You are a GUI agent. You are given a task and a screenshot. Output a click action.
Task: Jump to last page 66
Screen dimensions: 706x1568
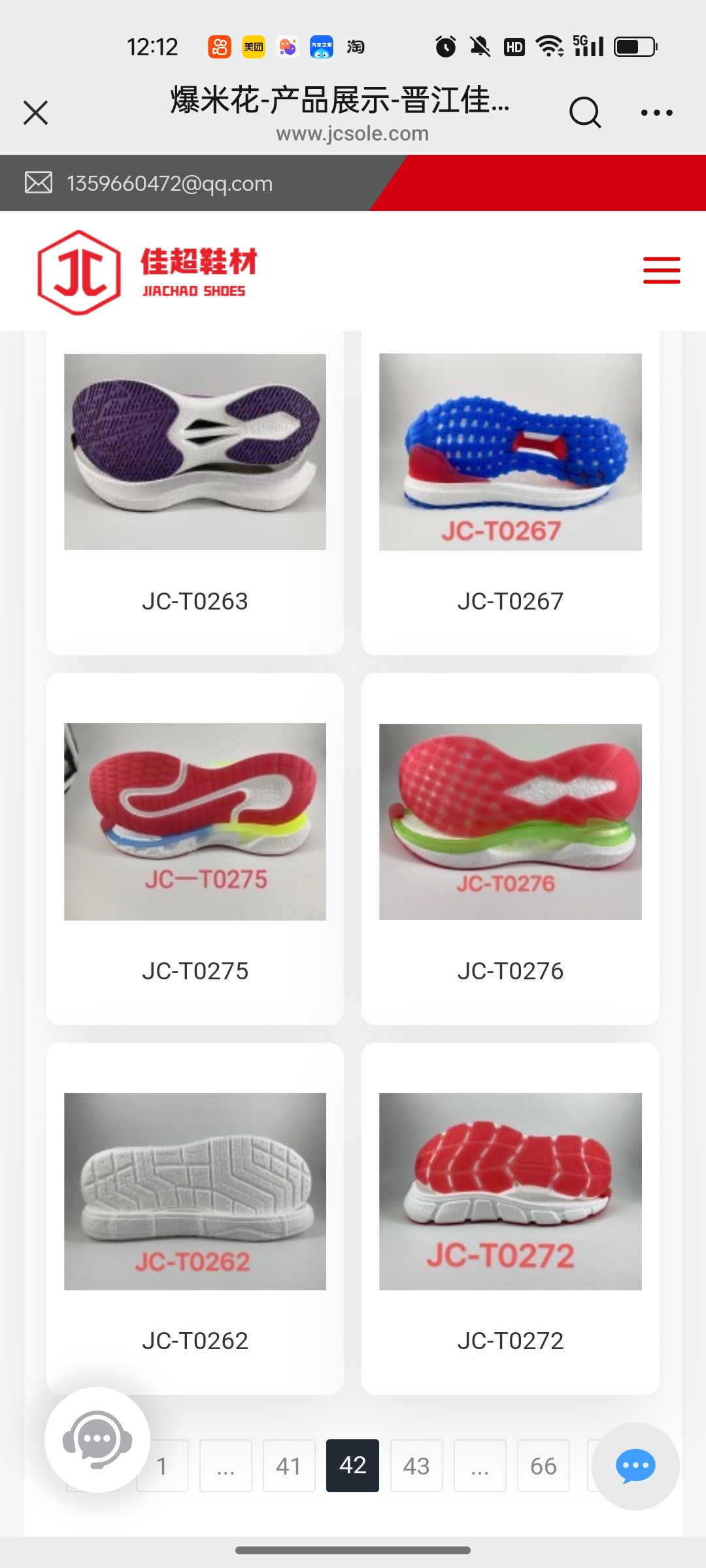(543, 1465)
